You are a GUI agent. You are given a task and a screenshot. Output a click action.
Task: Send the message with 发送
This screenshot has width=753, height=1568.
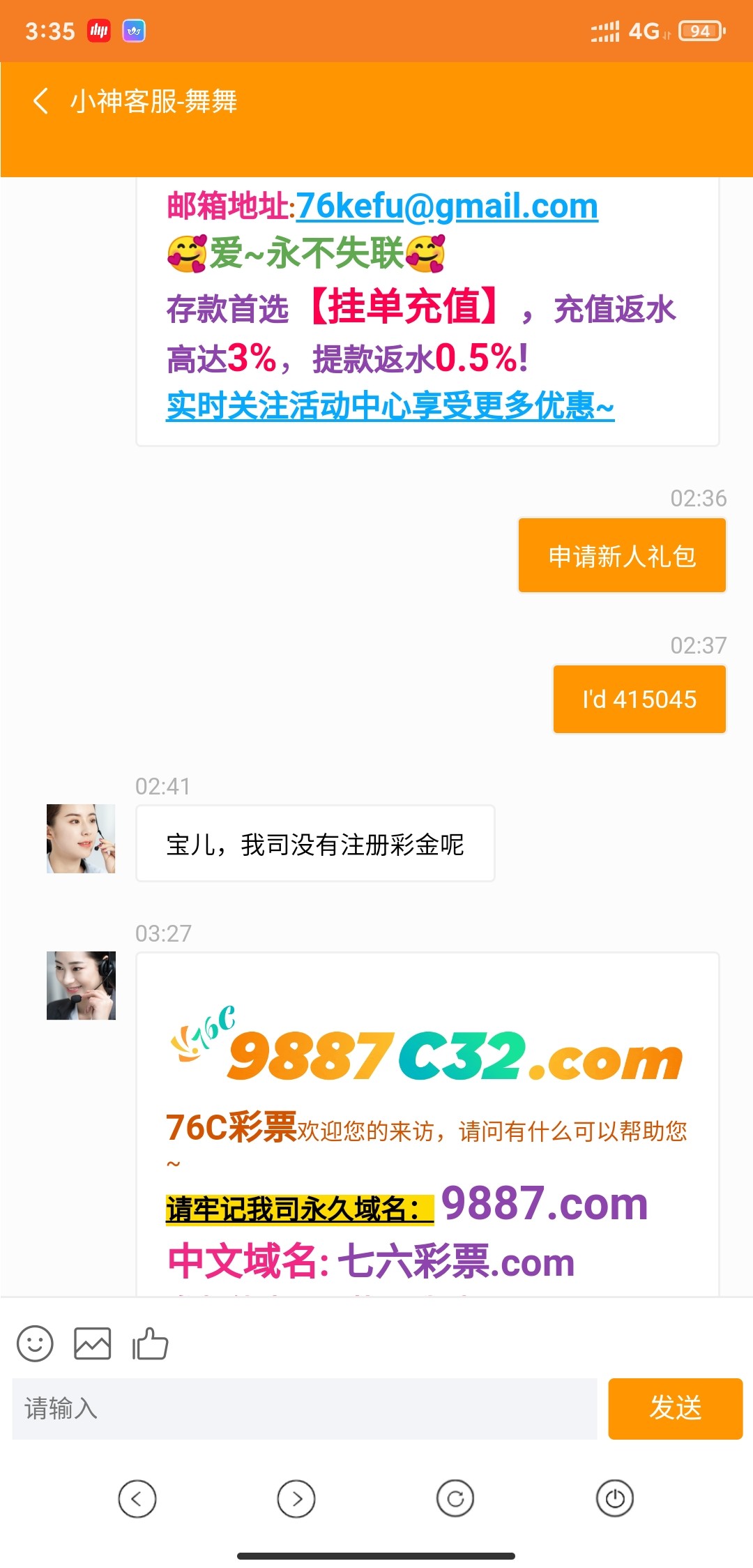[x=676, y=1408]
